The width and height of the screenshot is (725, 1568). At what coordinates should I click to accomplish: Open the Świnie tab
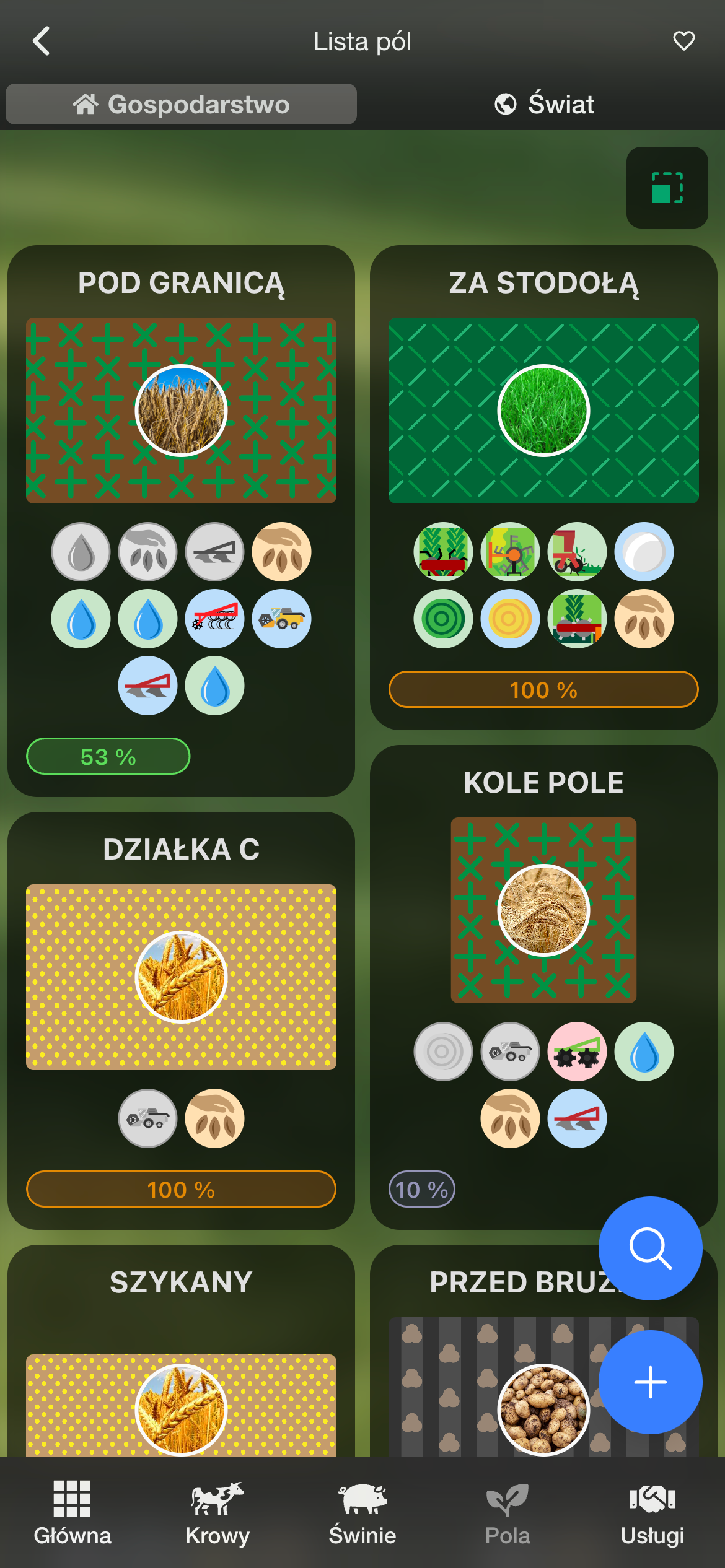tap(362, 1511)
